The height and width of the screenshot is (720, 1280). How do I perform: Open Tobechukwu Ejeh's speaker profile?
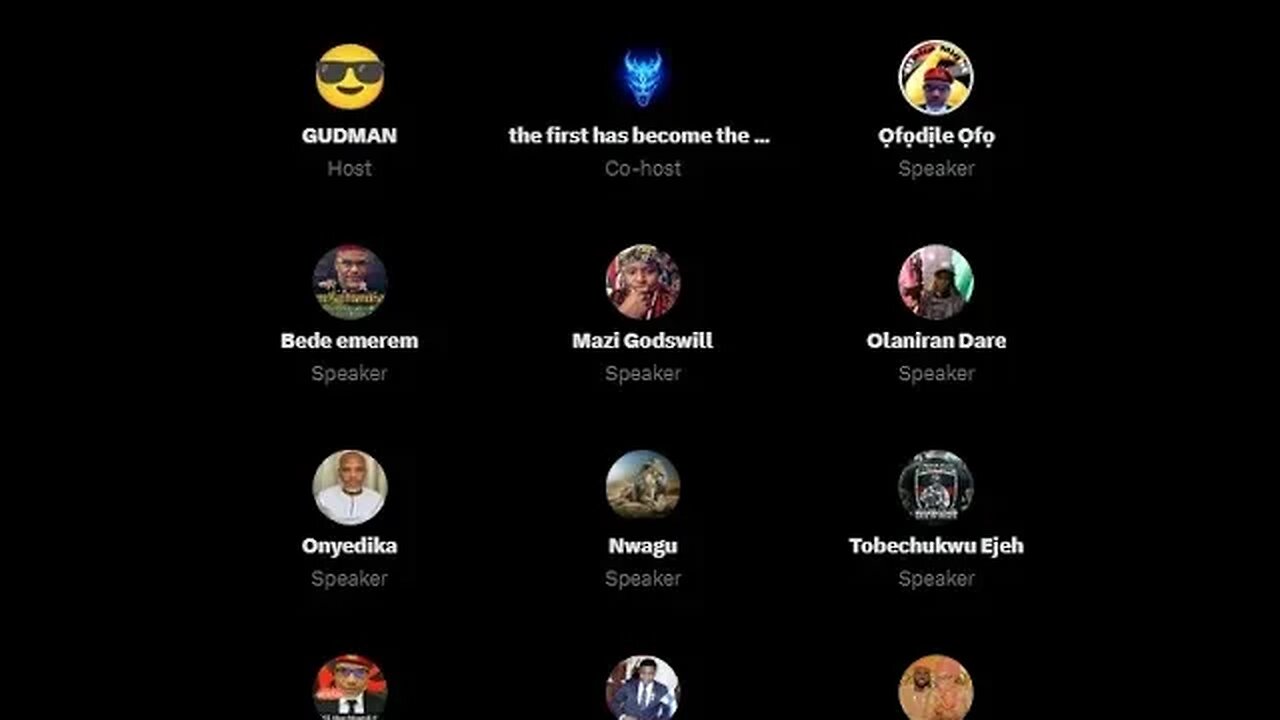click(935, 487)
